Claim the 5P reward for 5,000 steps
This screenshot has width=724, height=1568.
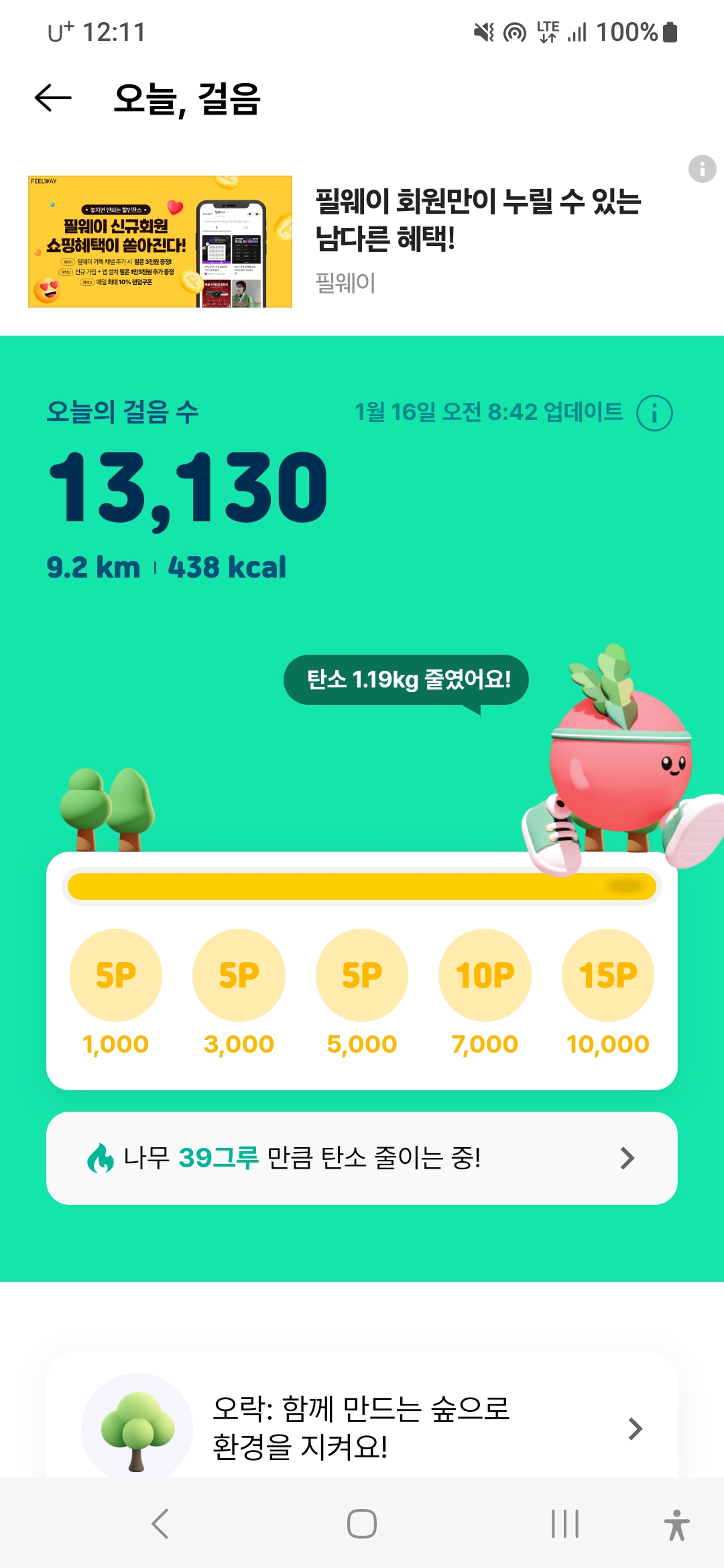pos(362,975)
